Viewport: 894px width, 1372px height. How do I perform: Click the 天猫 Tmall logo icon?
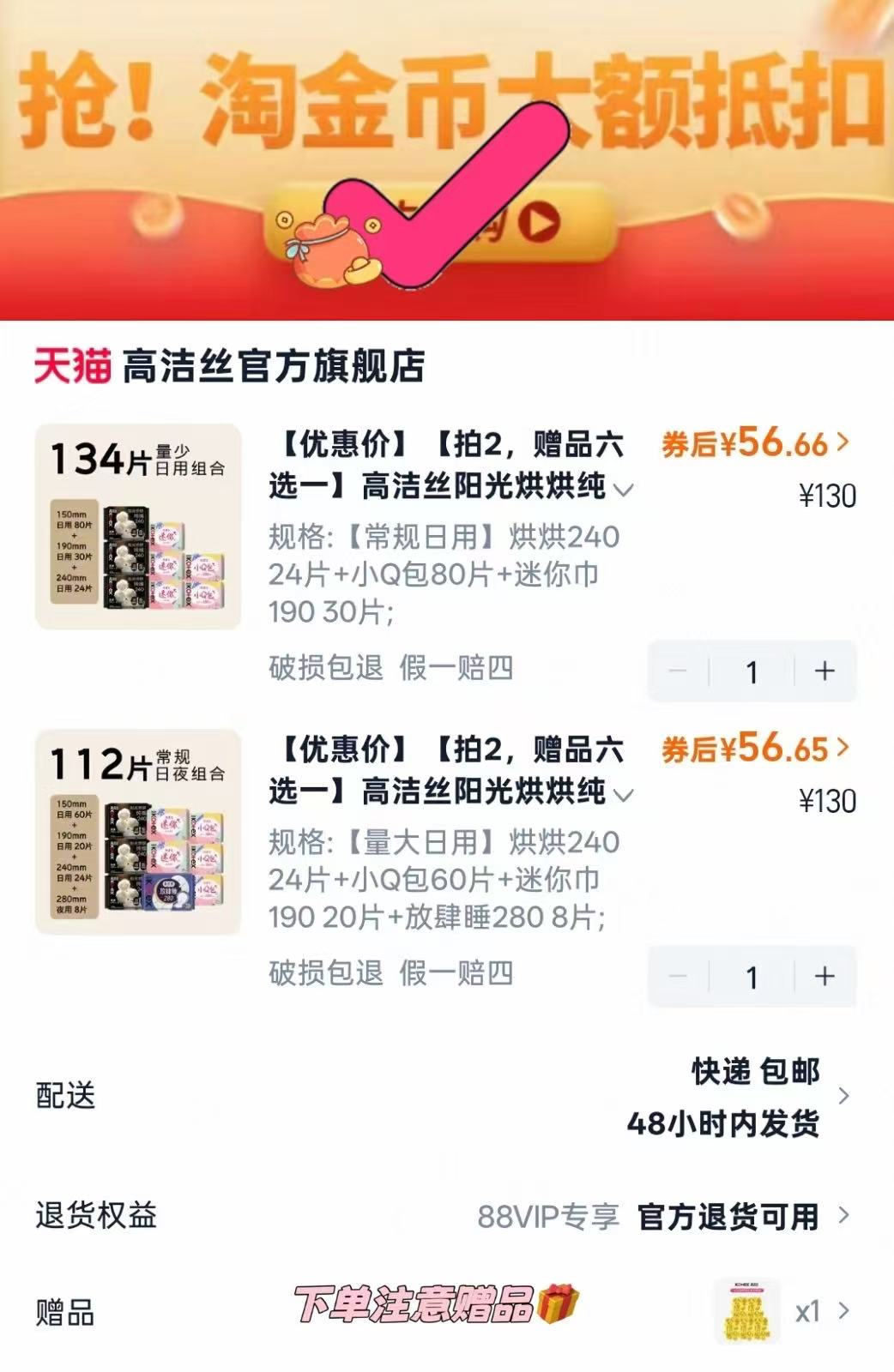pos(71,367)
